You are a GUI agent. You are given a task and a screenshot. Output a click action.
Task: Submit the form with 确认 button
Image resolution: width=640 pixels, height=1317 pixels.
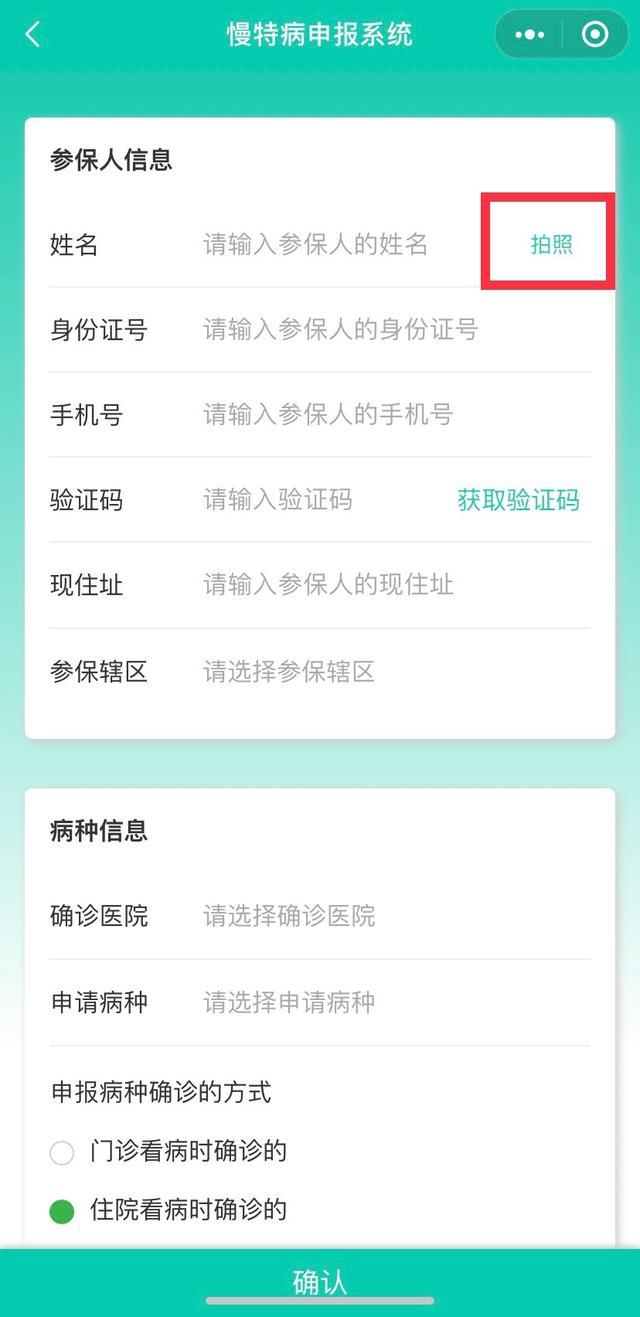pyautogui.click(x=320, y=1281)
